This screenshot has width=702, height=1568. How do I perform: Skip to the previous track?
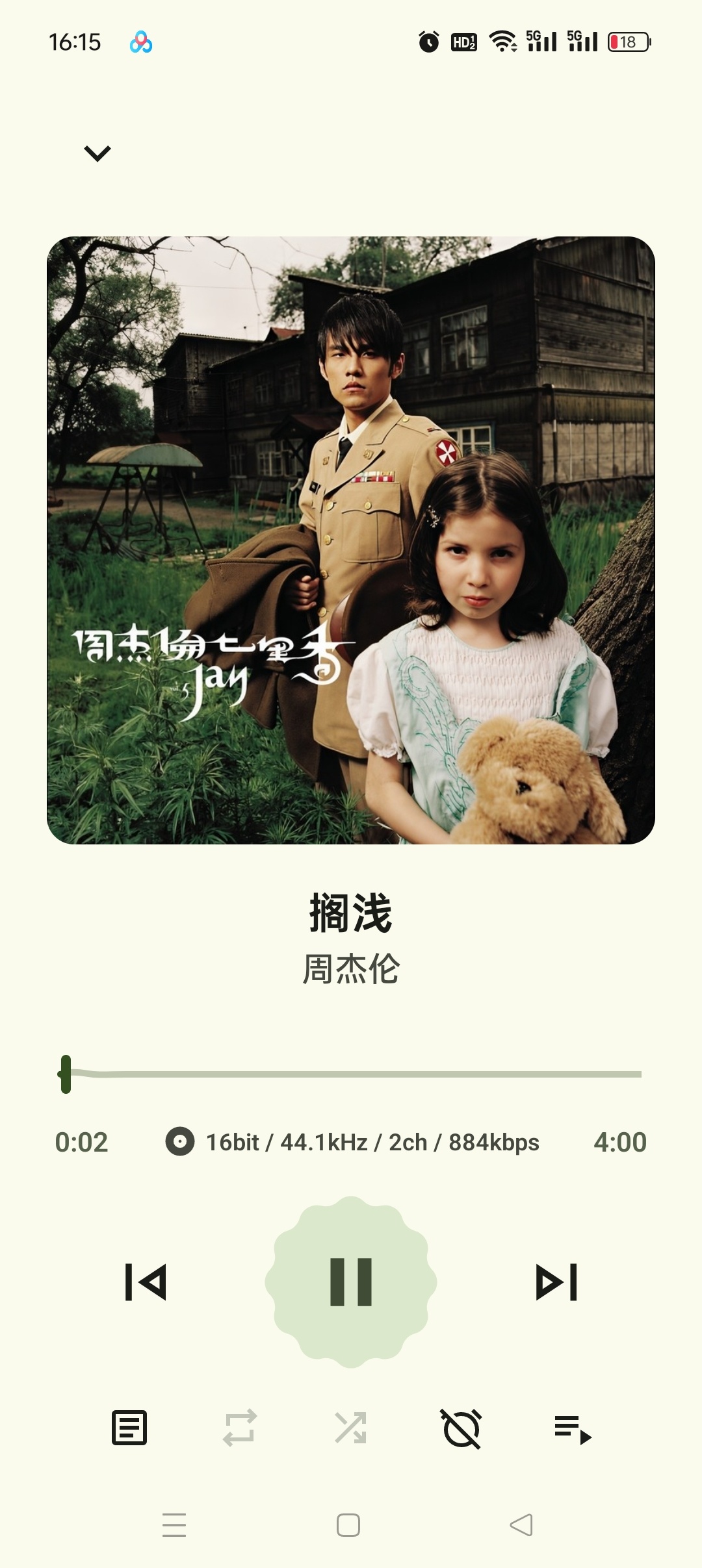coord(146,1282)
